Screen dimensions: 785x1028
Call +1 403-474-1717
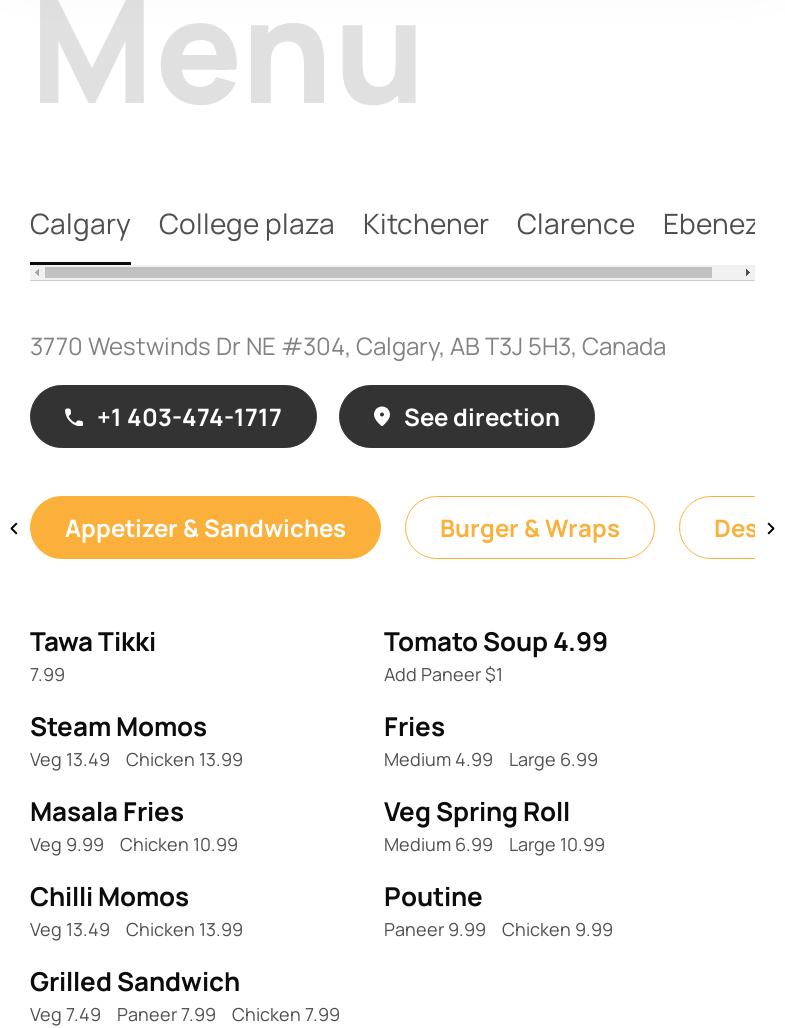(173, 417)
